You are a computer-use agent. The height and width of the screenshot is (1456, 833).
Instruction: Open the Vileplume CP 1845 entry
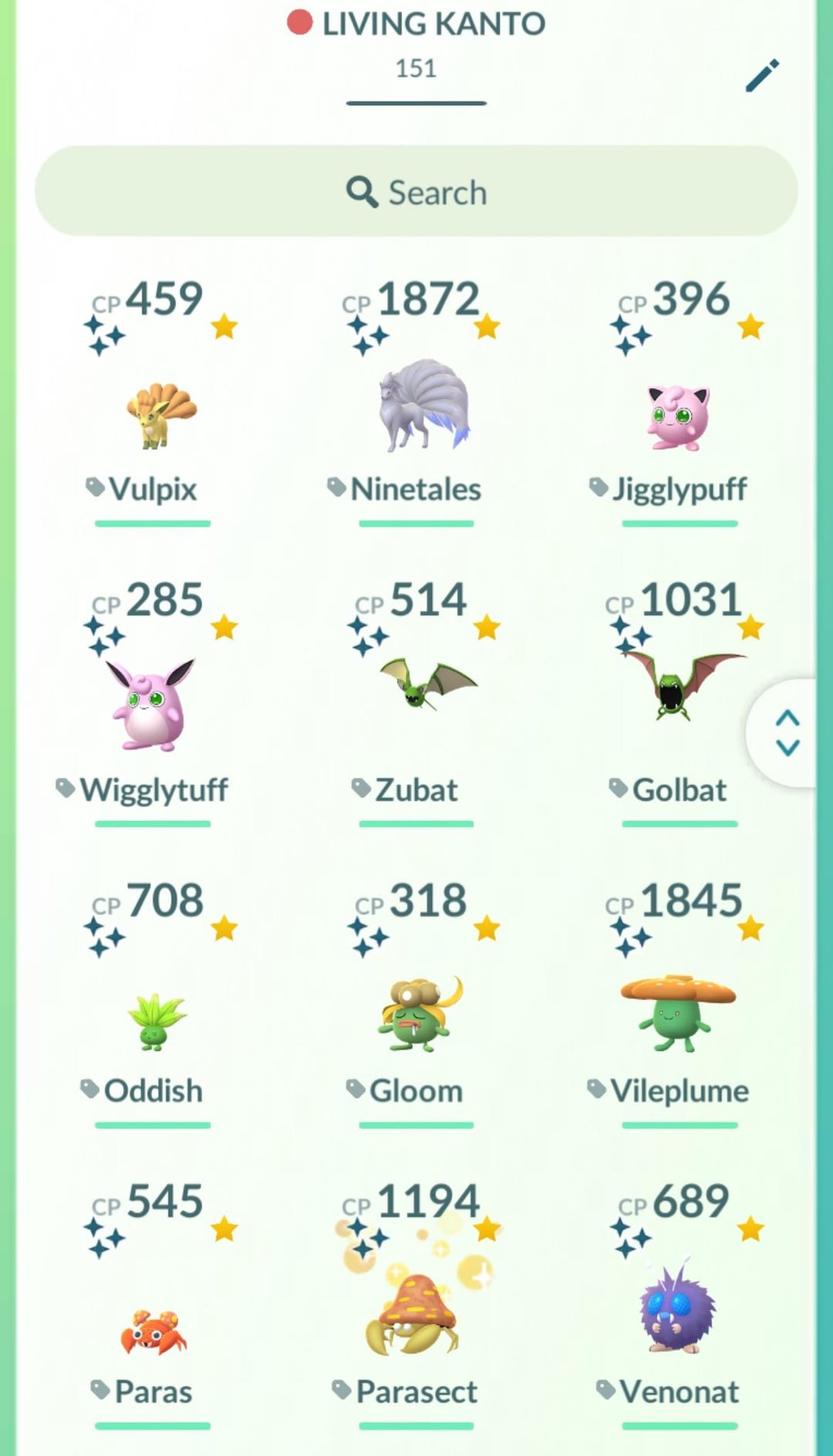coord(678,1012)
